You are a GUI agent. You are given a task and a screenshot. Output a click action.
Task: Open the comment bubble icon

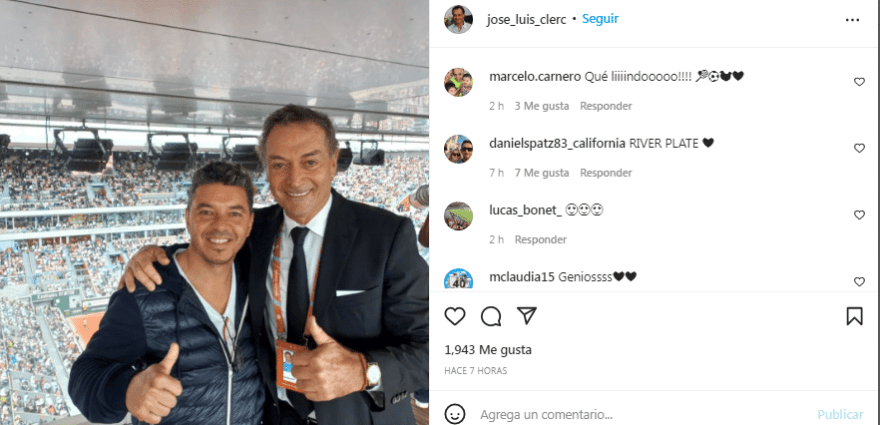coord(491,316)
